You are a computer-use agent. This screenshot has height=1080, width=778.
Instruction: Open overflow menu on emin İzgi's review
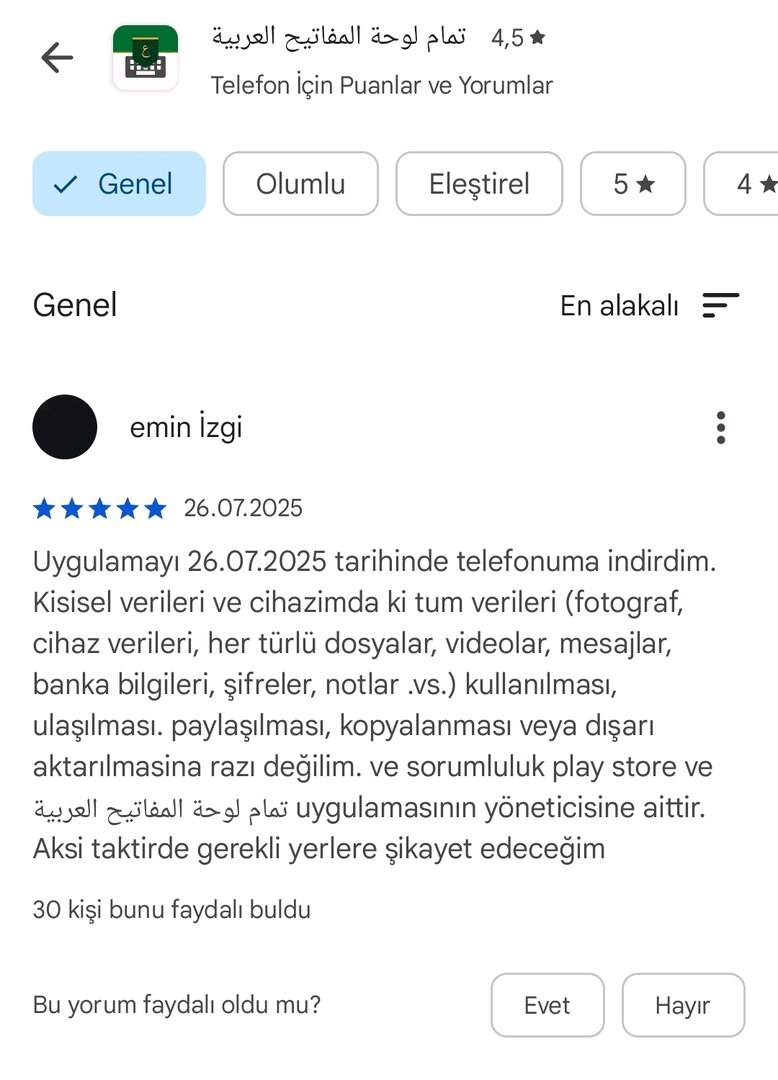coord(721,428)
